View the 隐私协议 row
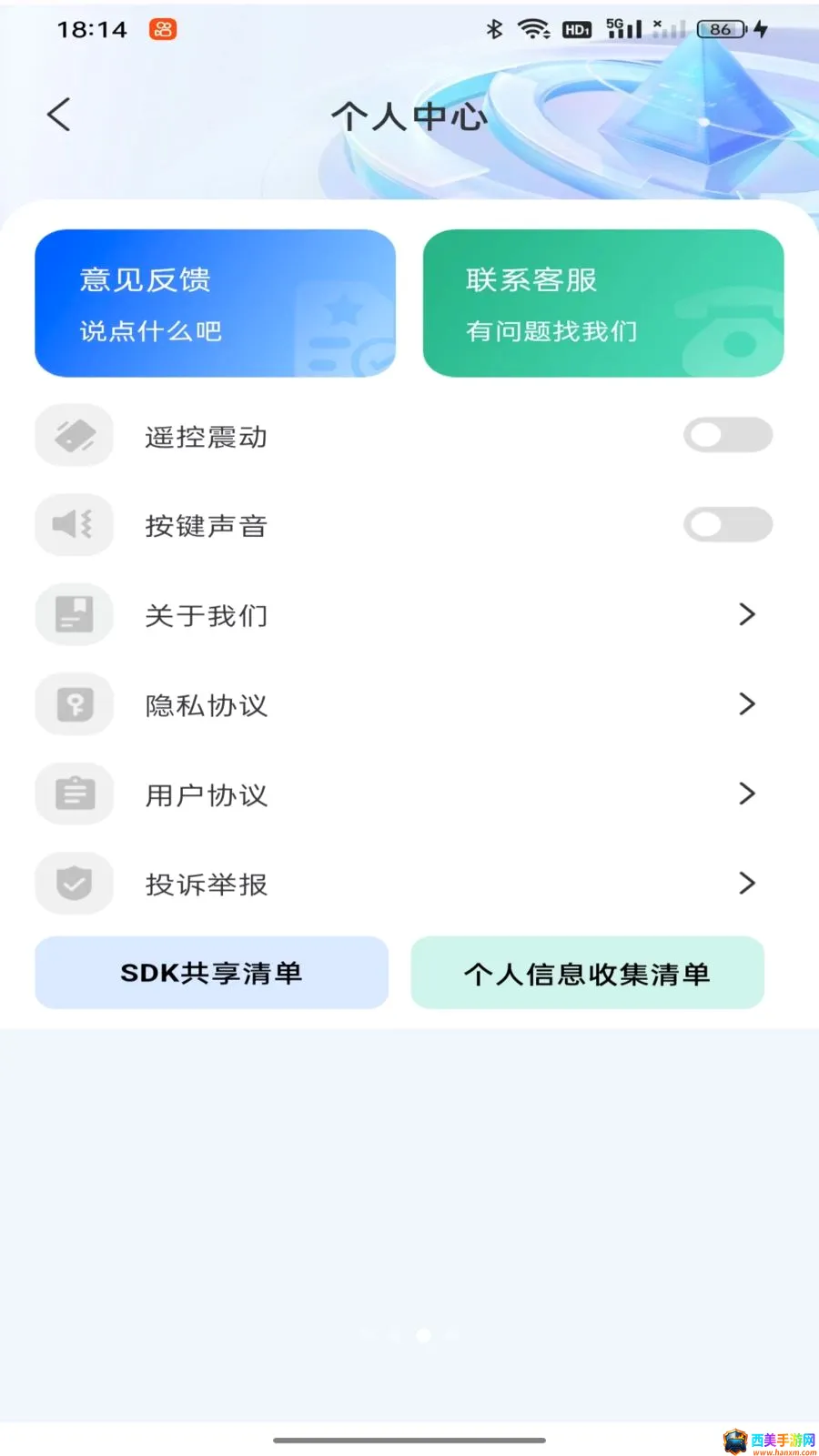The width and height of the screenshot is (819, 1456). point(409,704)
